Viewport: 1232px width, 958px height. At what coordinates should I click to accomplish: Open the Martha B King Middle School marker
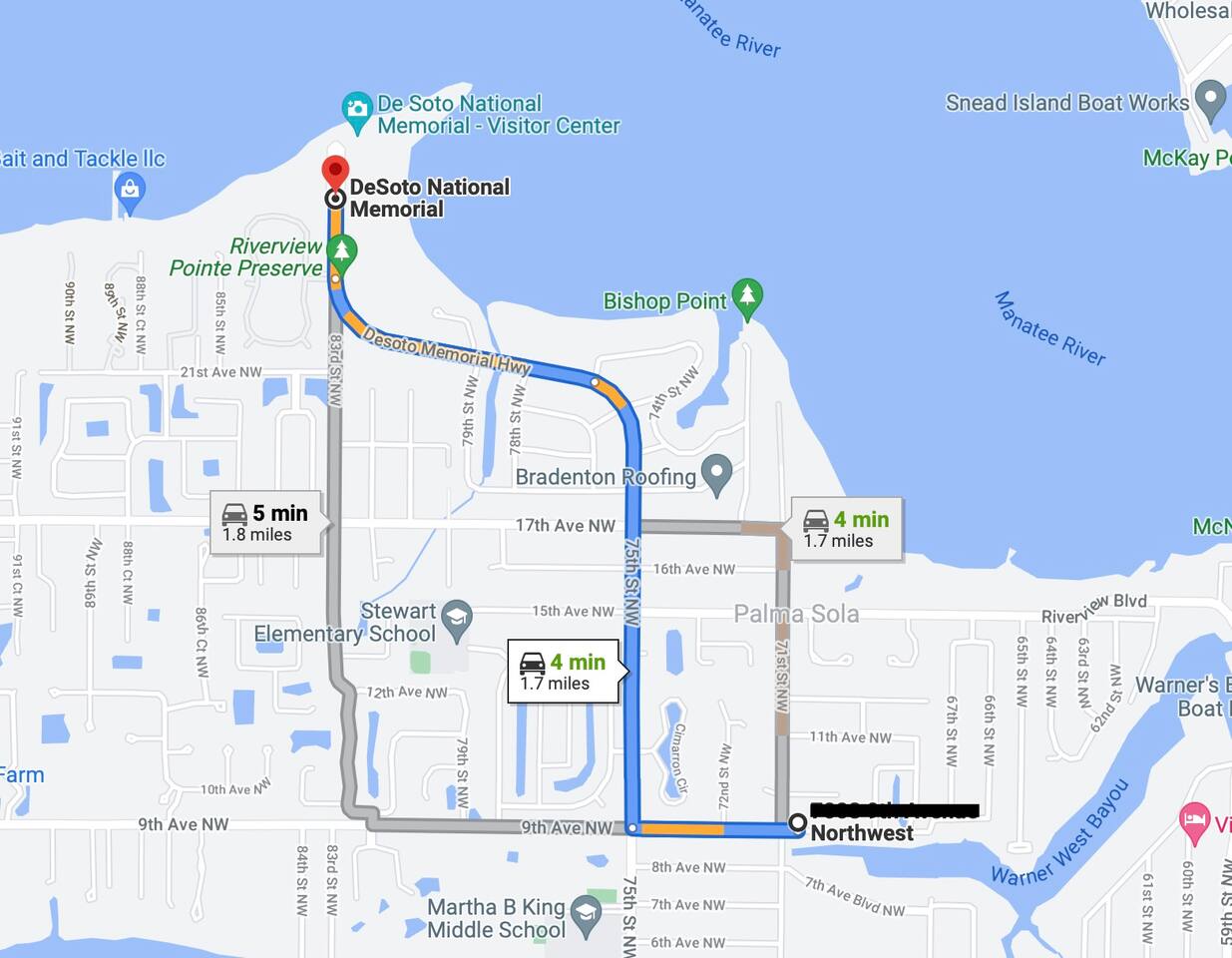point(586,912)
